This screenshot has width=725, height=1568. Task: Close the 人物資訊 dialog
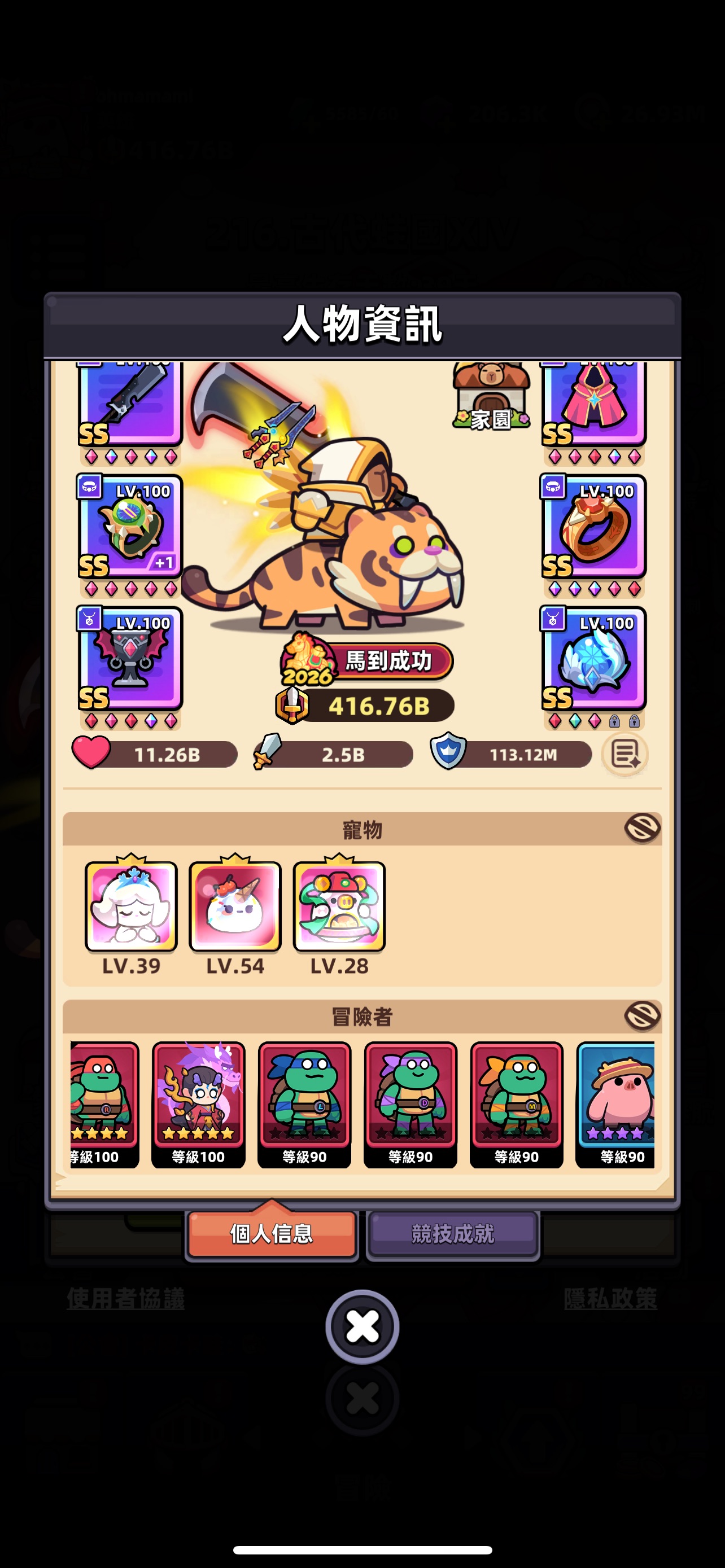click(362, 1326)
